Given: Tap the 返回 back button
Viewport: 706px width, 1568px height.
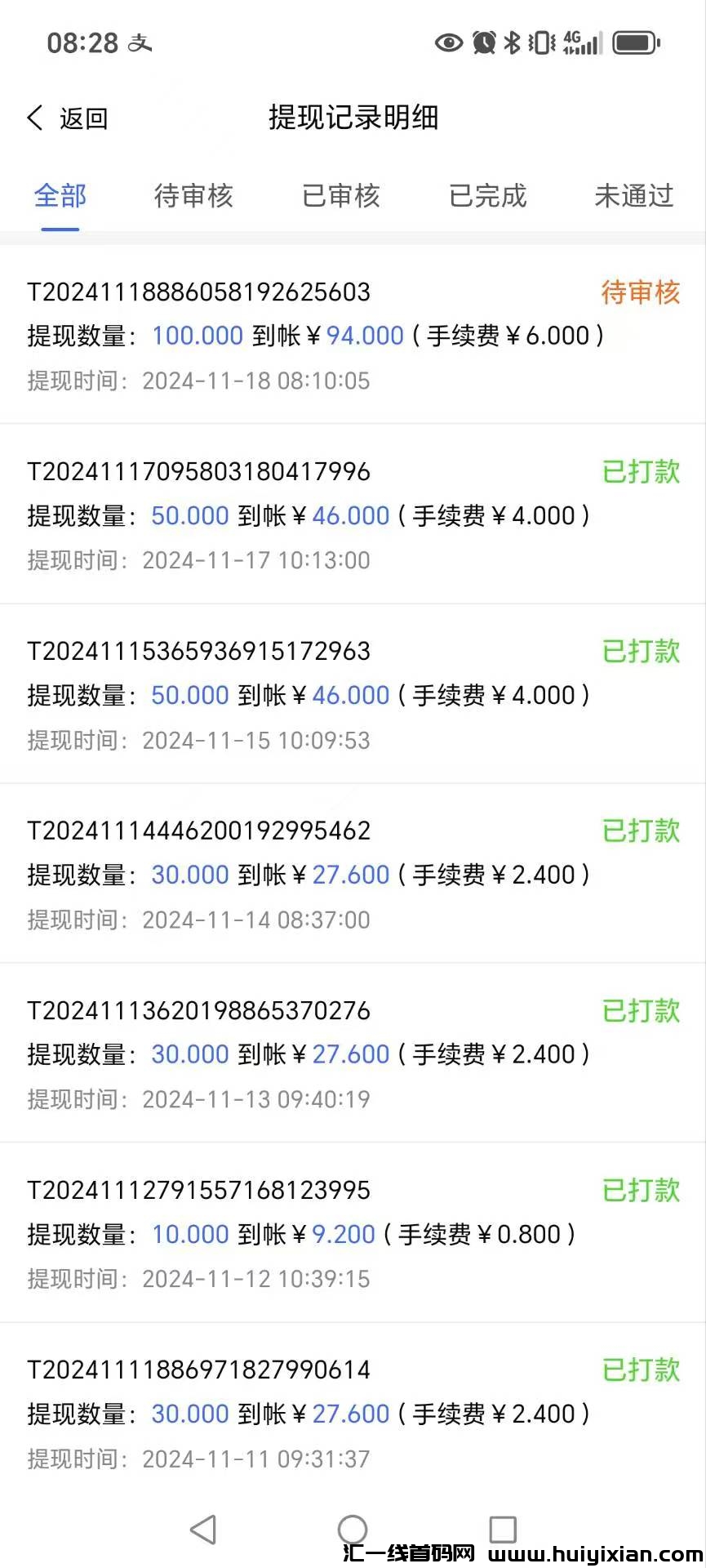Looking at the screenshot, I should [67, 118].
